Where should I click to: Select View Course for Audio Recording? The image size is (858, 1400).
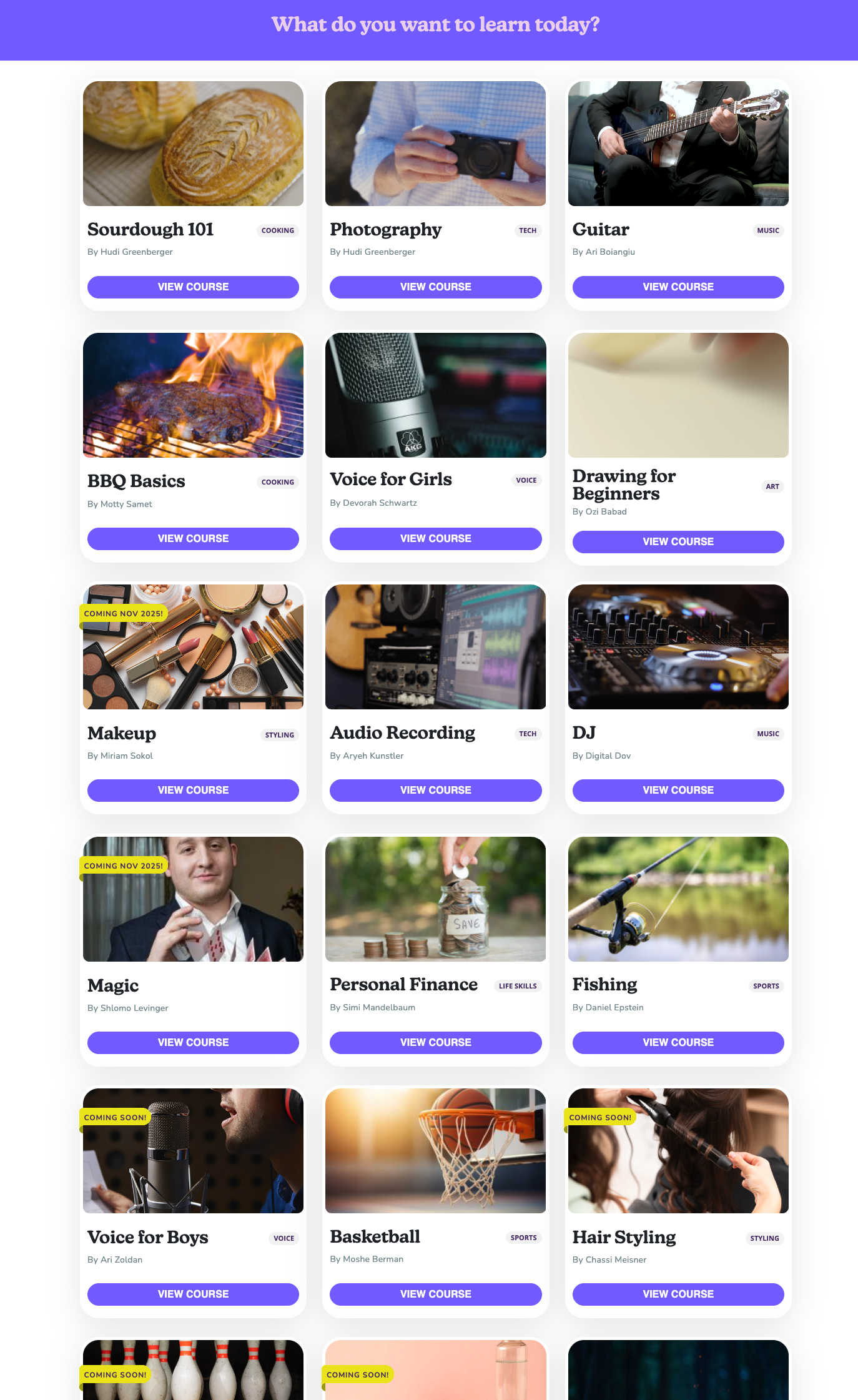[435, 790]
